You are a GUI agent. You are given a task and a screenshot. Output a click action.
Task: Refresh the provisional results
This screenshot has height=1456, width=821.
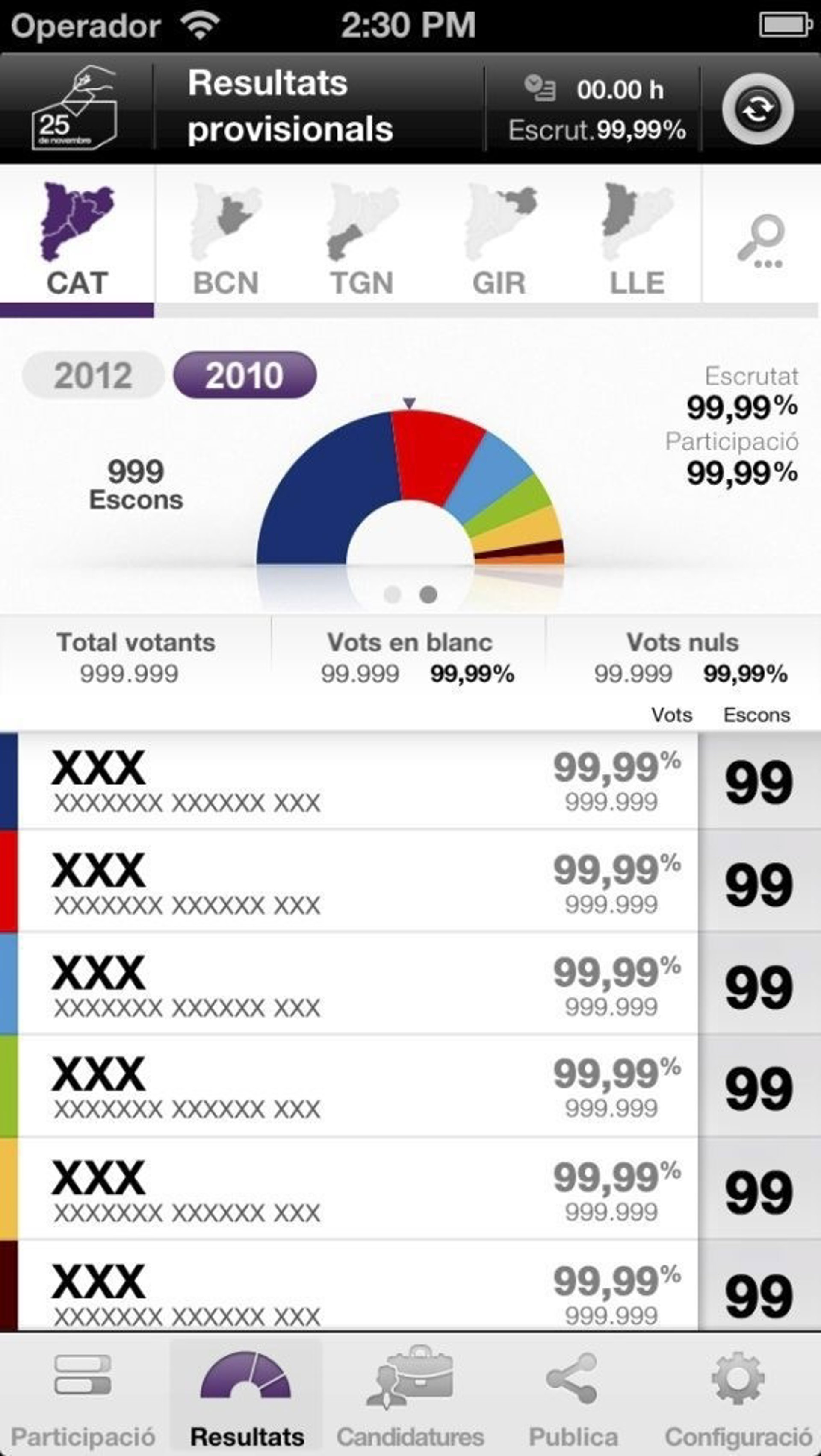[x=758, y=109]
